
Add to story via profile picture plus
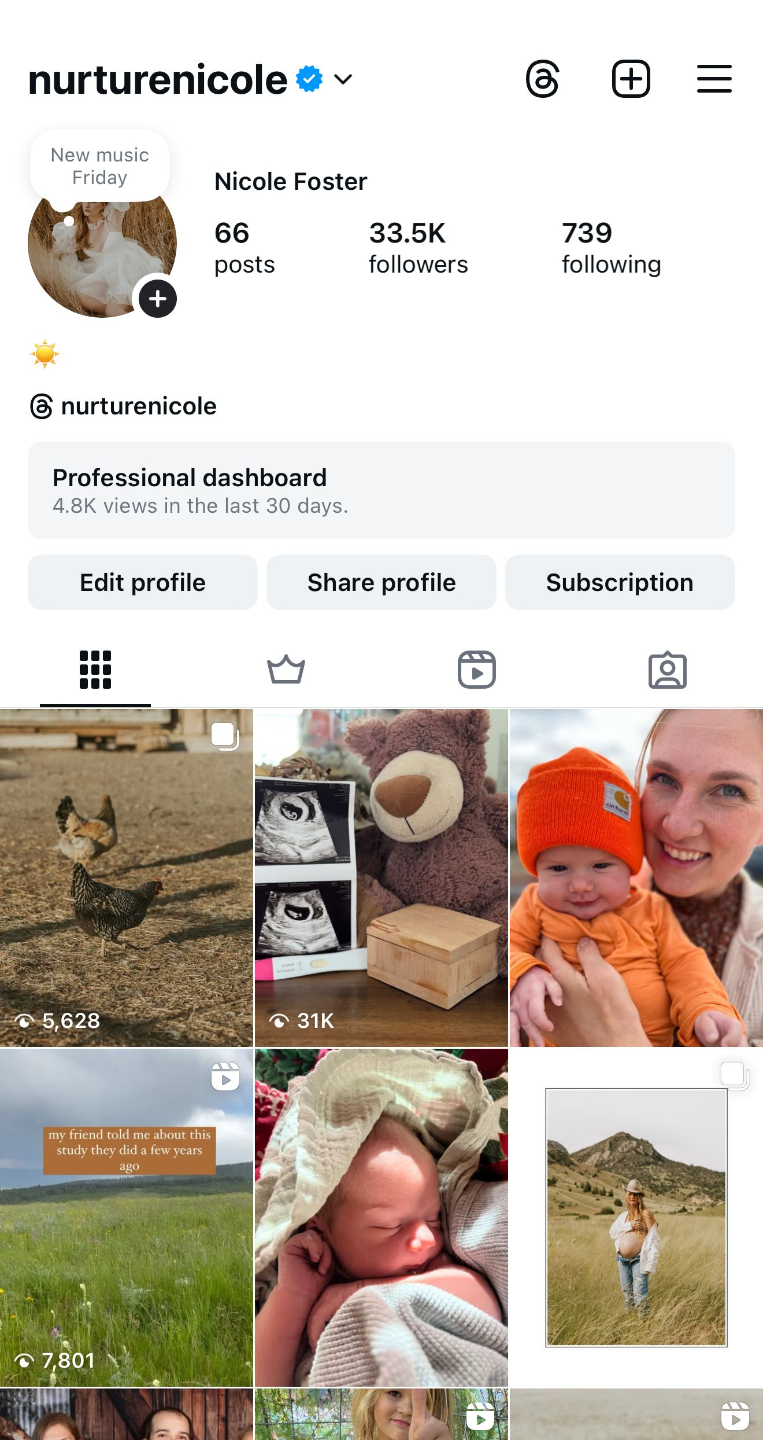pyautogui.click(x=157, y=298)
